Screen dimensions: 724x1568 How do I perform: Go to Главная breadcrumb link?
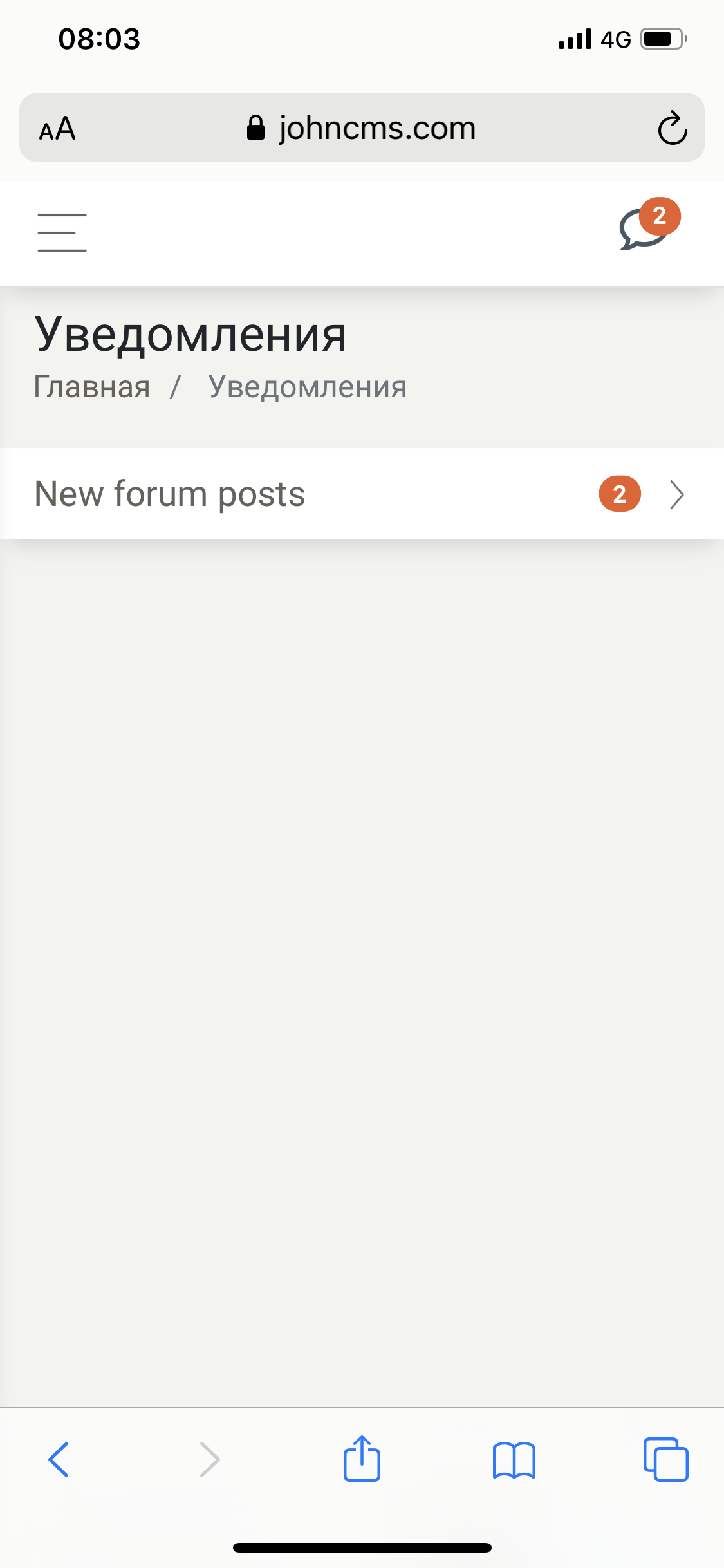[91, 387]
